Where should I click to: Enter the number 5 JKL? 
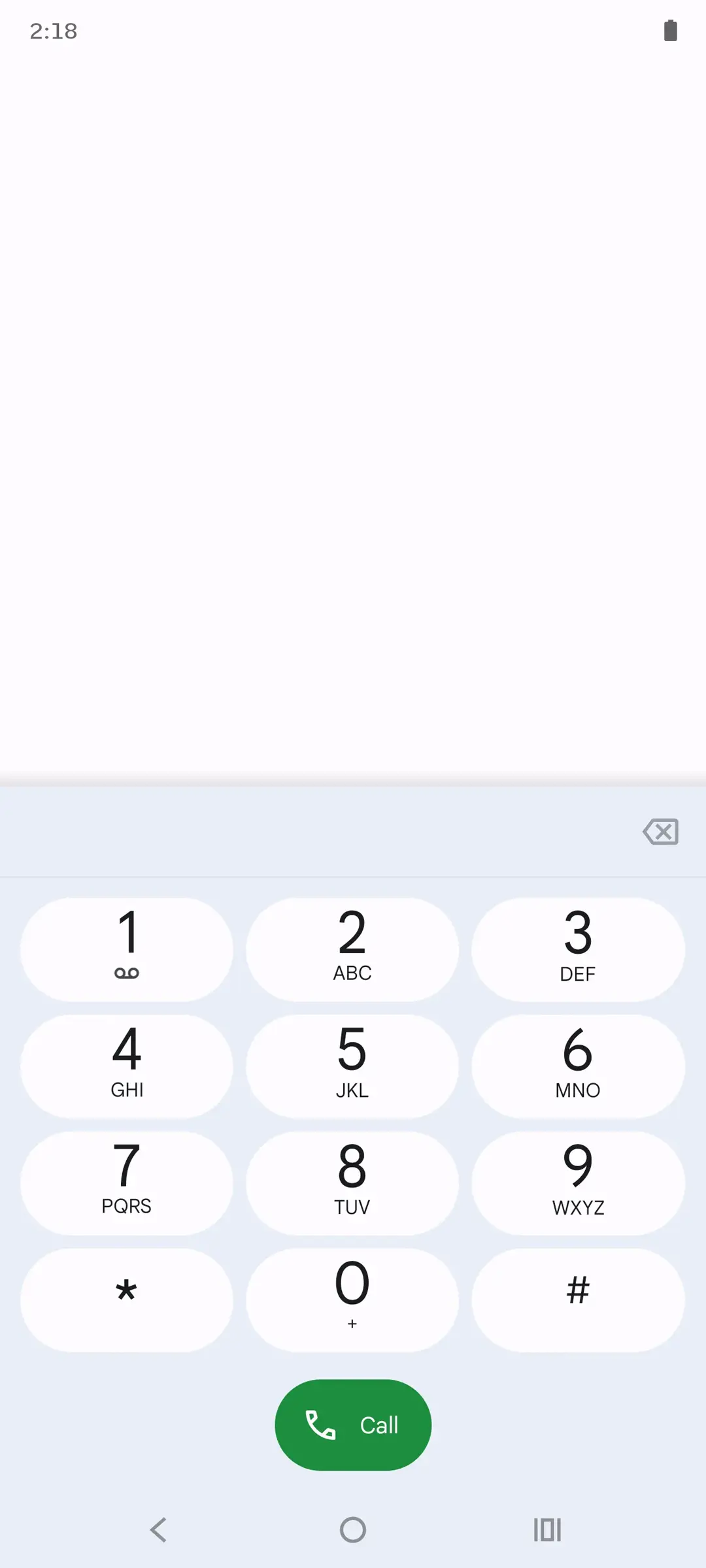(352, 1066)
